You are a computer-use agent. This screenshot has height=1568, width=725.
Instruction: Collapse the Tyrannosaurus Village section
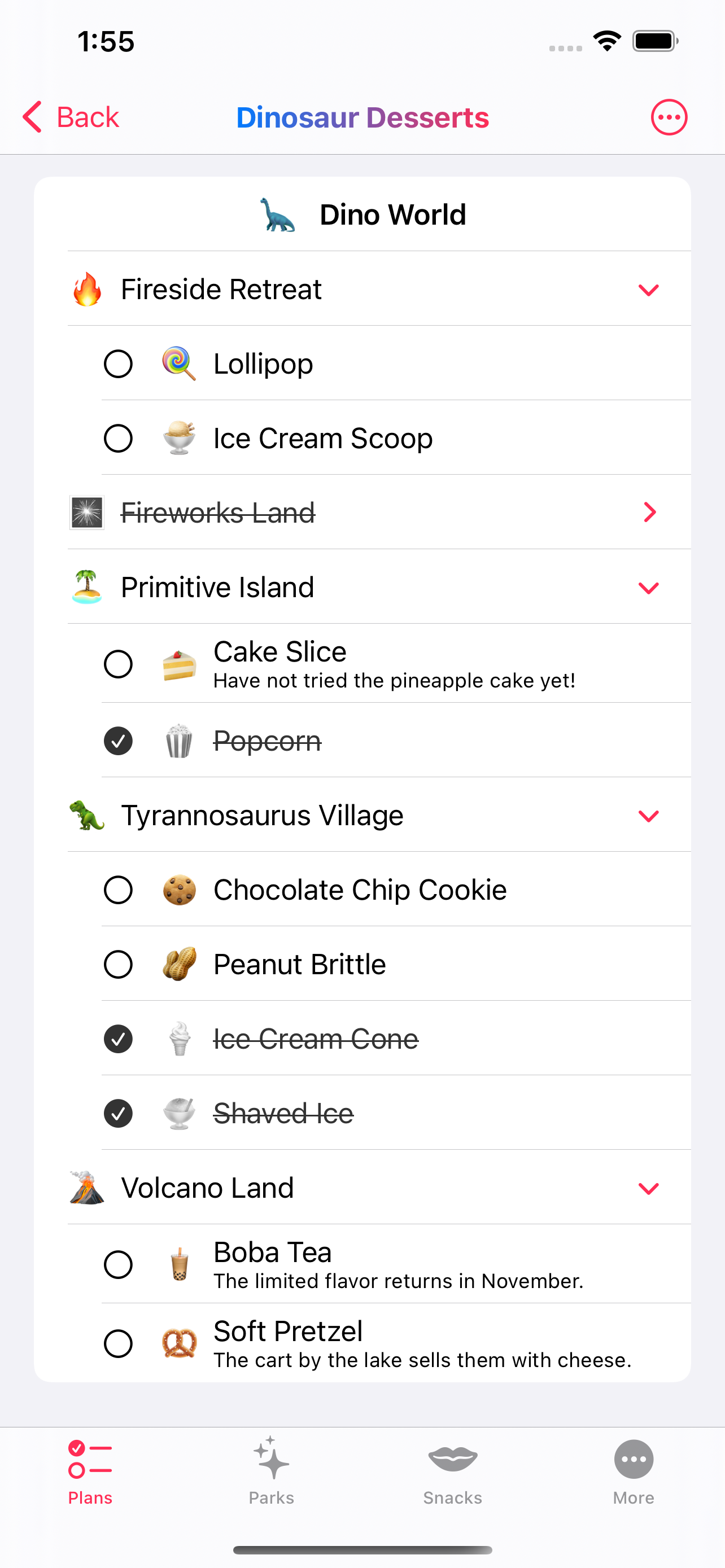coord(648,816)
